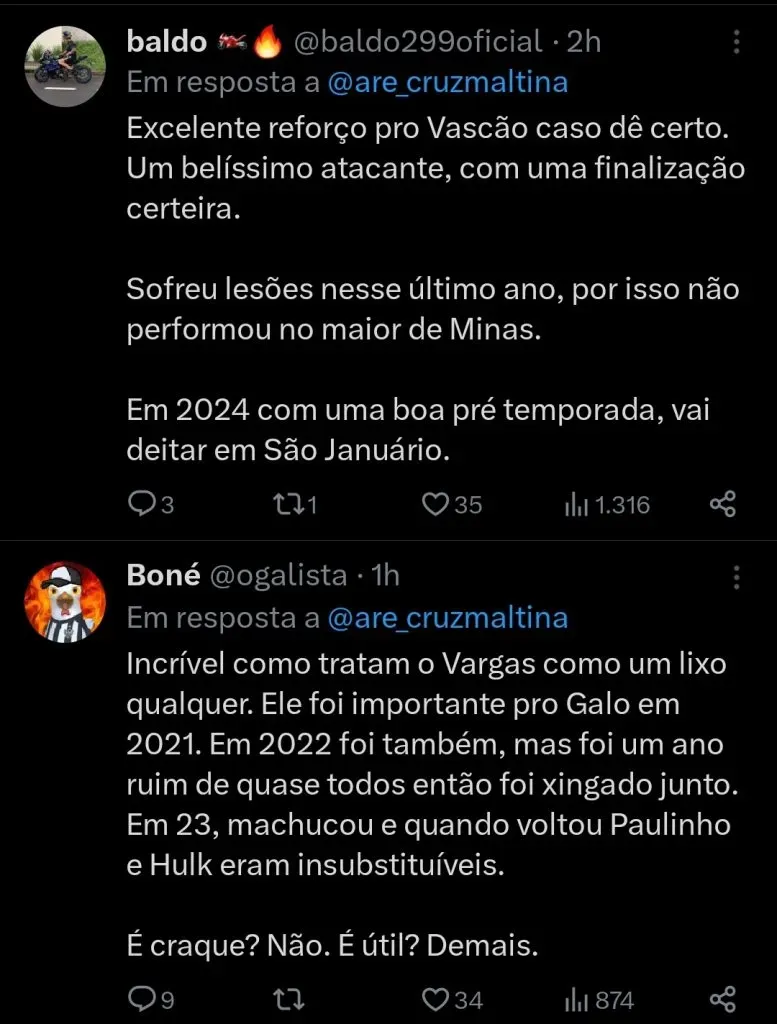Image resolution: width=777 pixels, height=1024 pixels.
Task: Open overflow menu on baldo's reply
Action: pyautogui.click(x=737, y=43)
